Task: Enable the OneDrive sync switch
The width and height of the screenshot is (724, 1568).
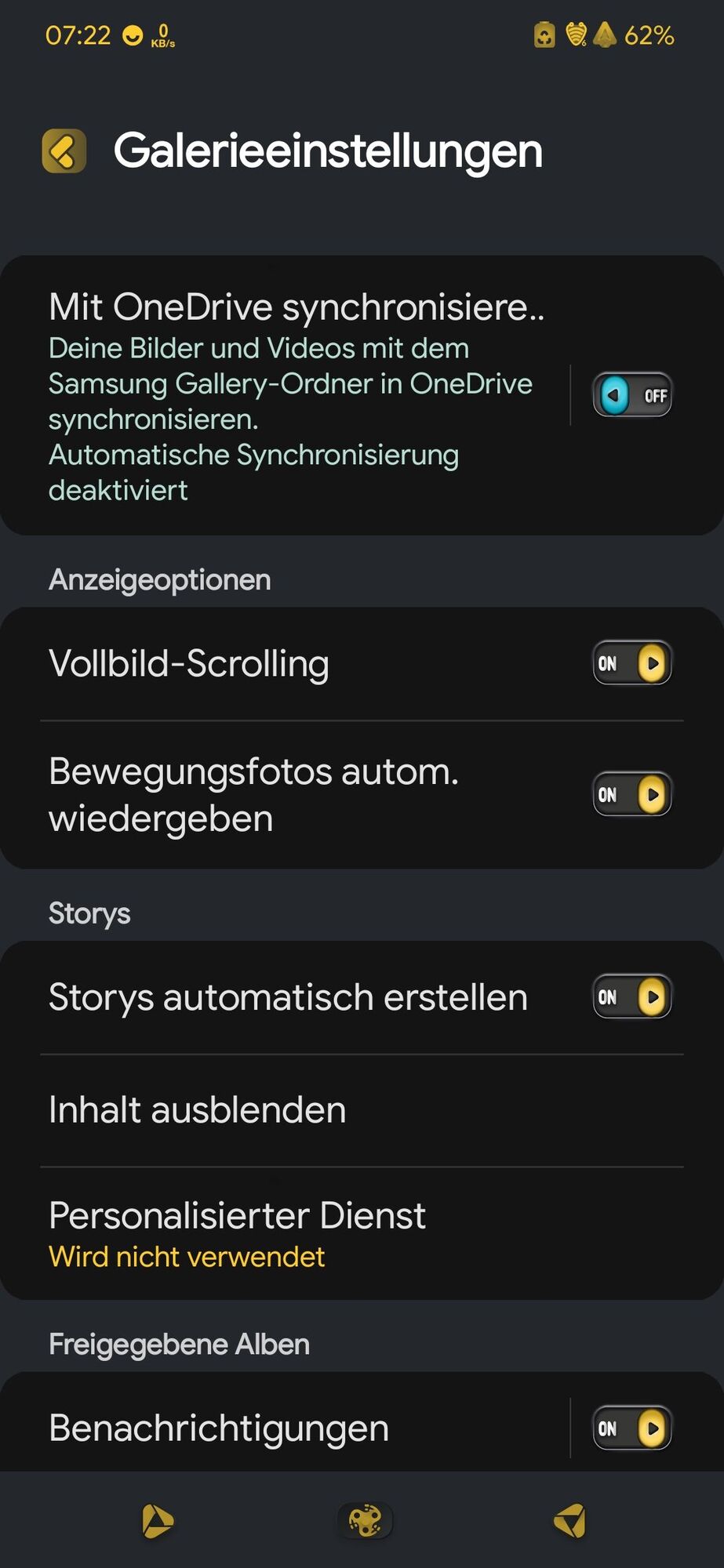Action: [632, 395]
